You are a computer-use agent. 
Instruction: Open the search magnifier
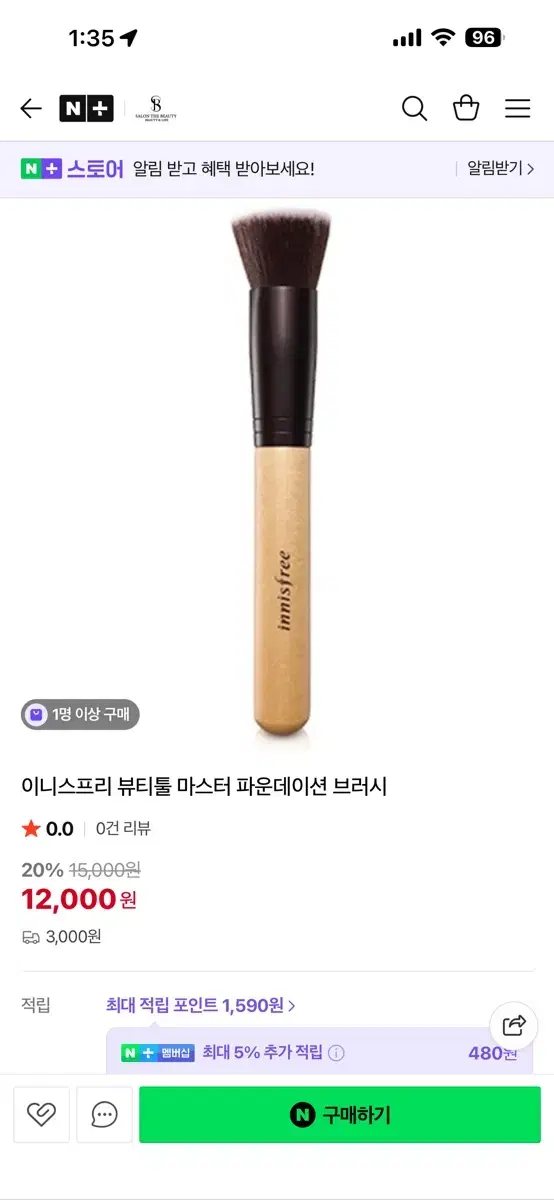pyautogui.click(x=414, y=108)
